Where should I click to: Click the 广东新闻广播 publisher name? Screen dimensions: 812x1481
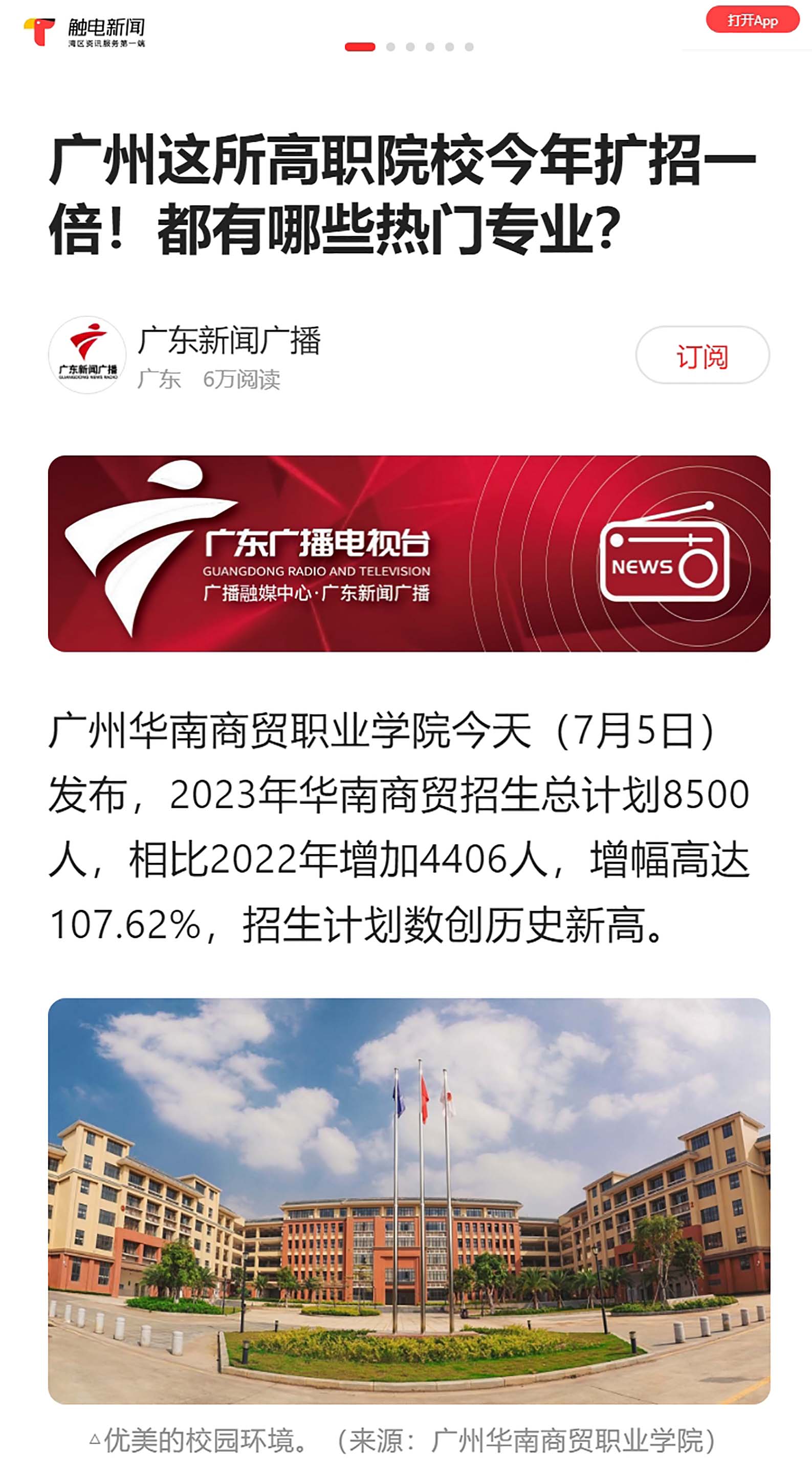(x=230, y=339)
